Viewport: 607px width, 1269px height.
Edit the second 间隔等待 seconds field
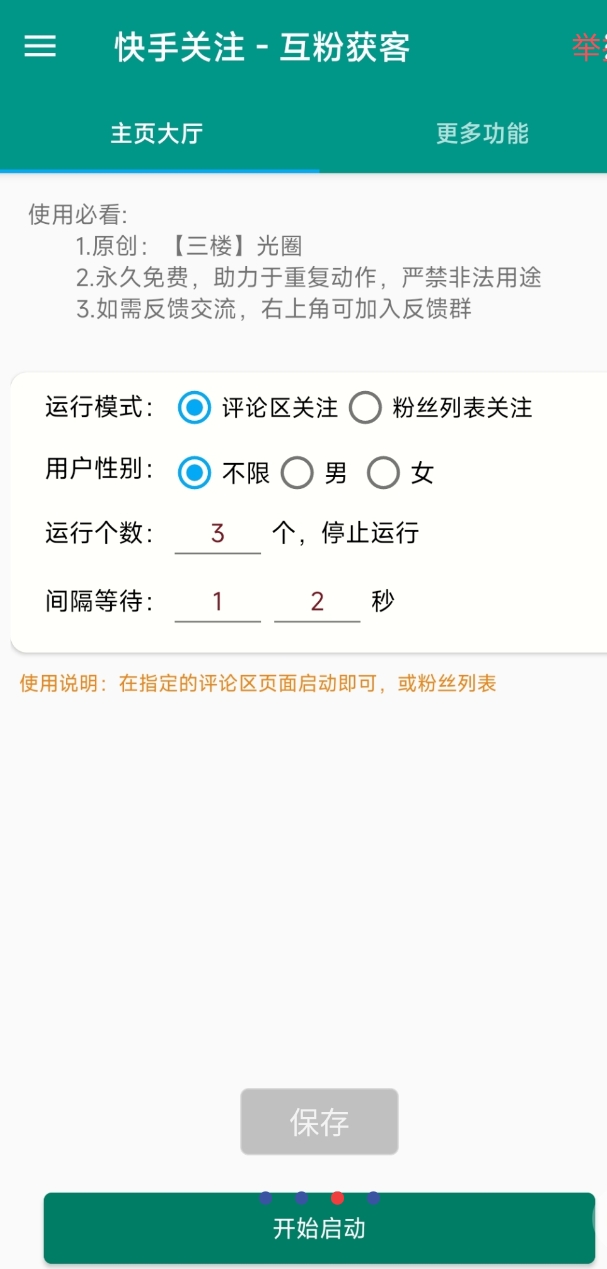pos(317,602)
